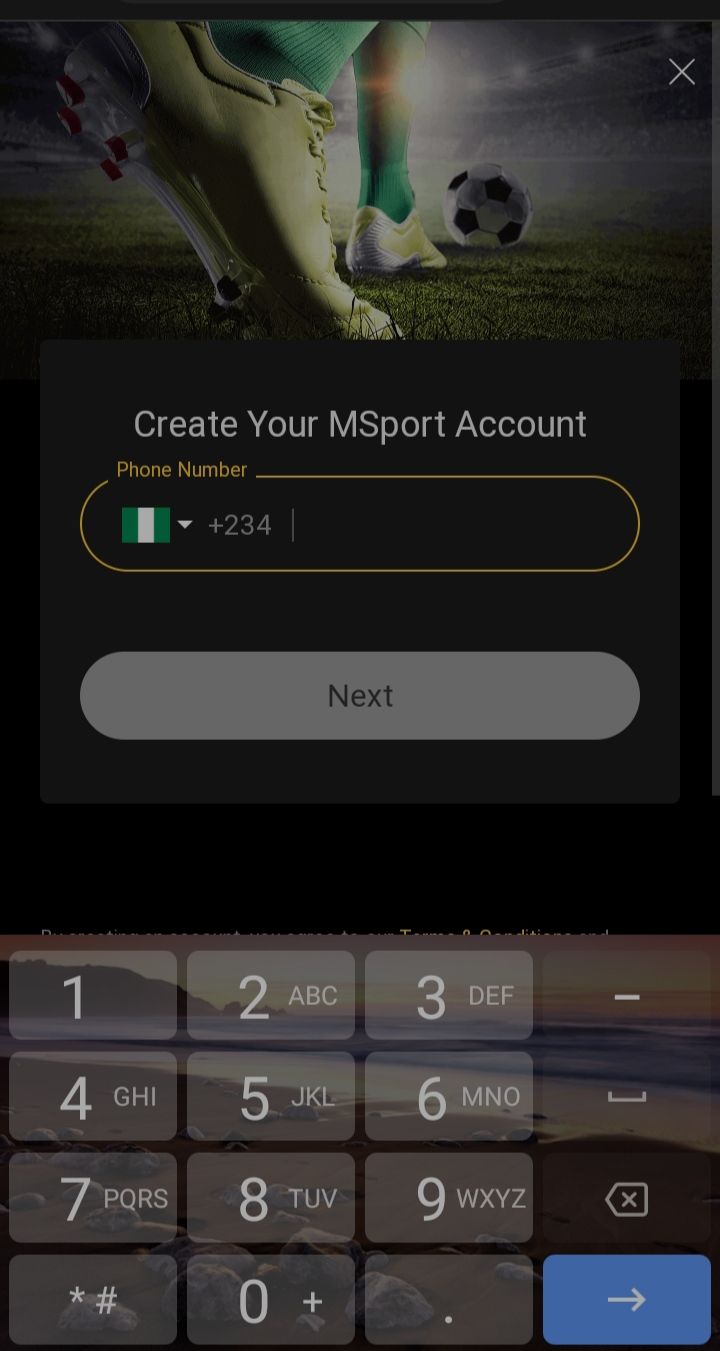This screenshot has height=1351, width=720.
Task: Close the account creation screen
Action: (x=681, y=72)
